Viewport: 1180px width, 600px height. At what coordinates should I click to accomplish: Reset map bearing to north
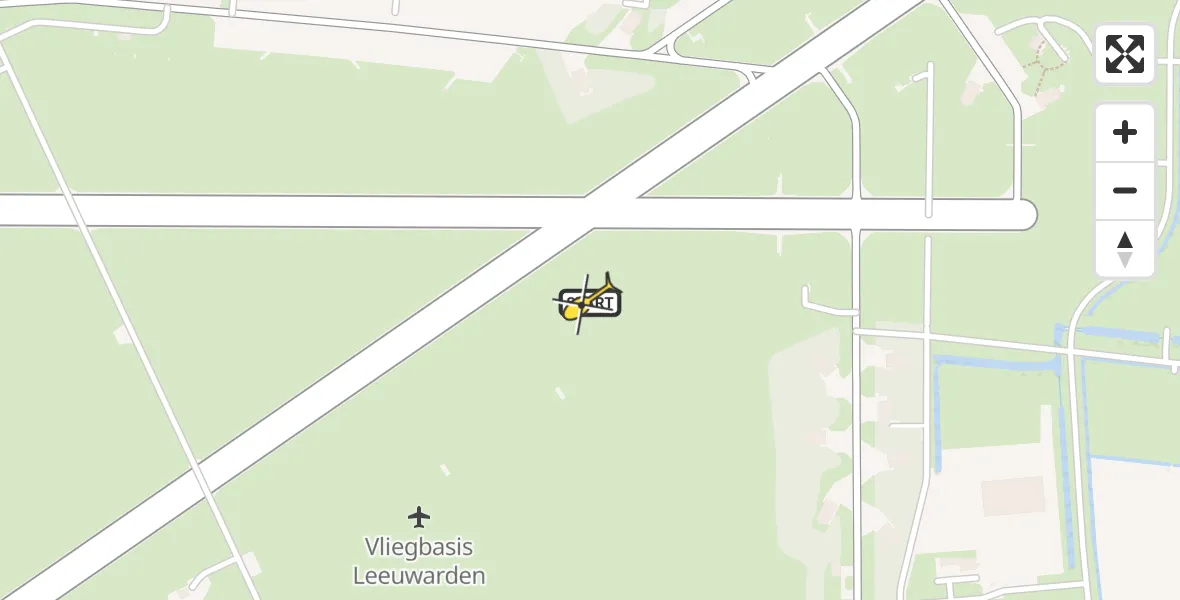tap(1124, 249)
